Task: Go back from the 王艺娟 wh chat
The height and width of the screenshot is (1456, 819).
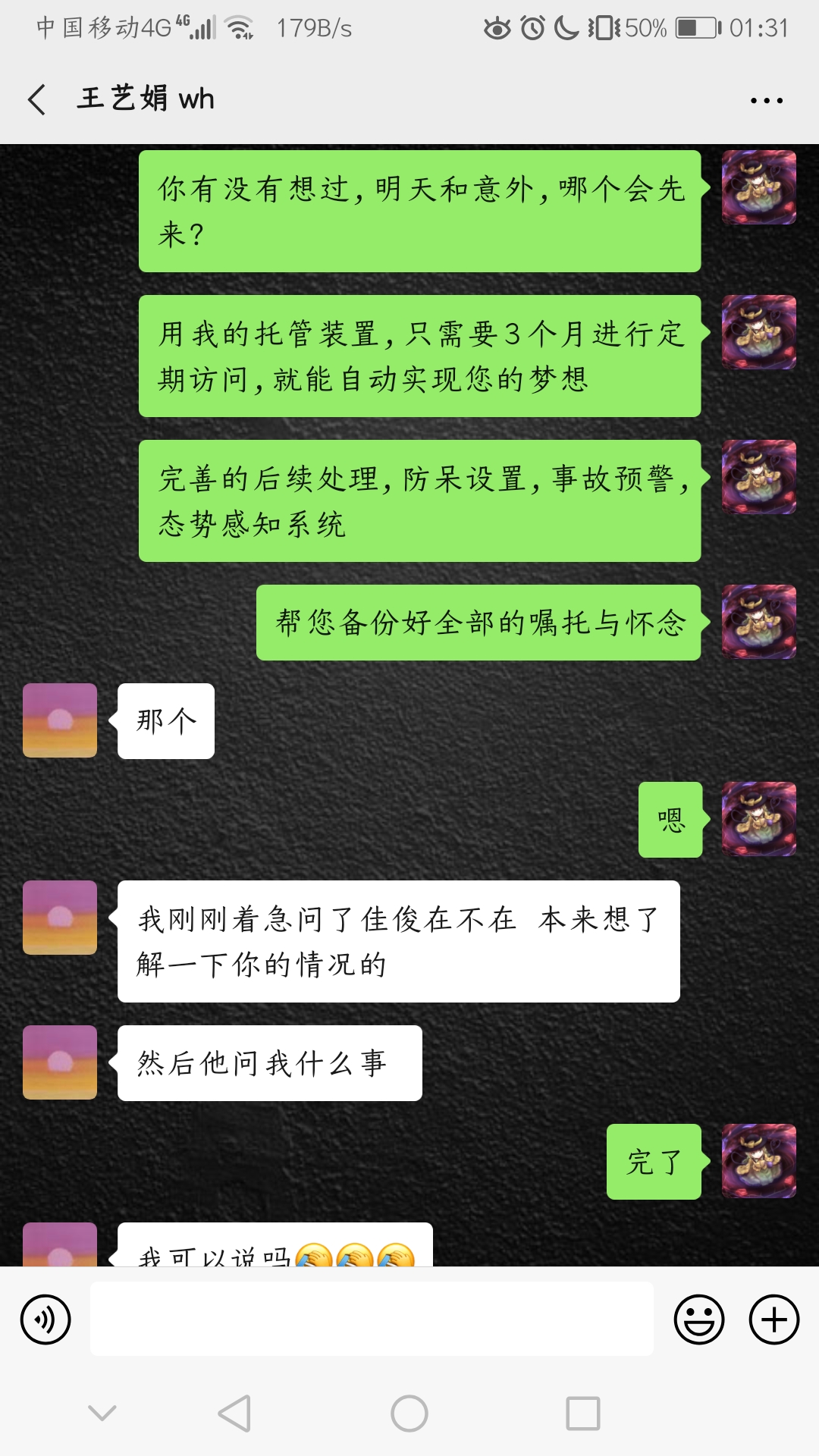Action: 37,99
